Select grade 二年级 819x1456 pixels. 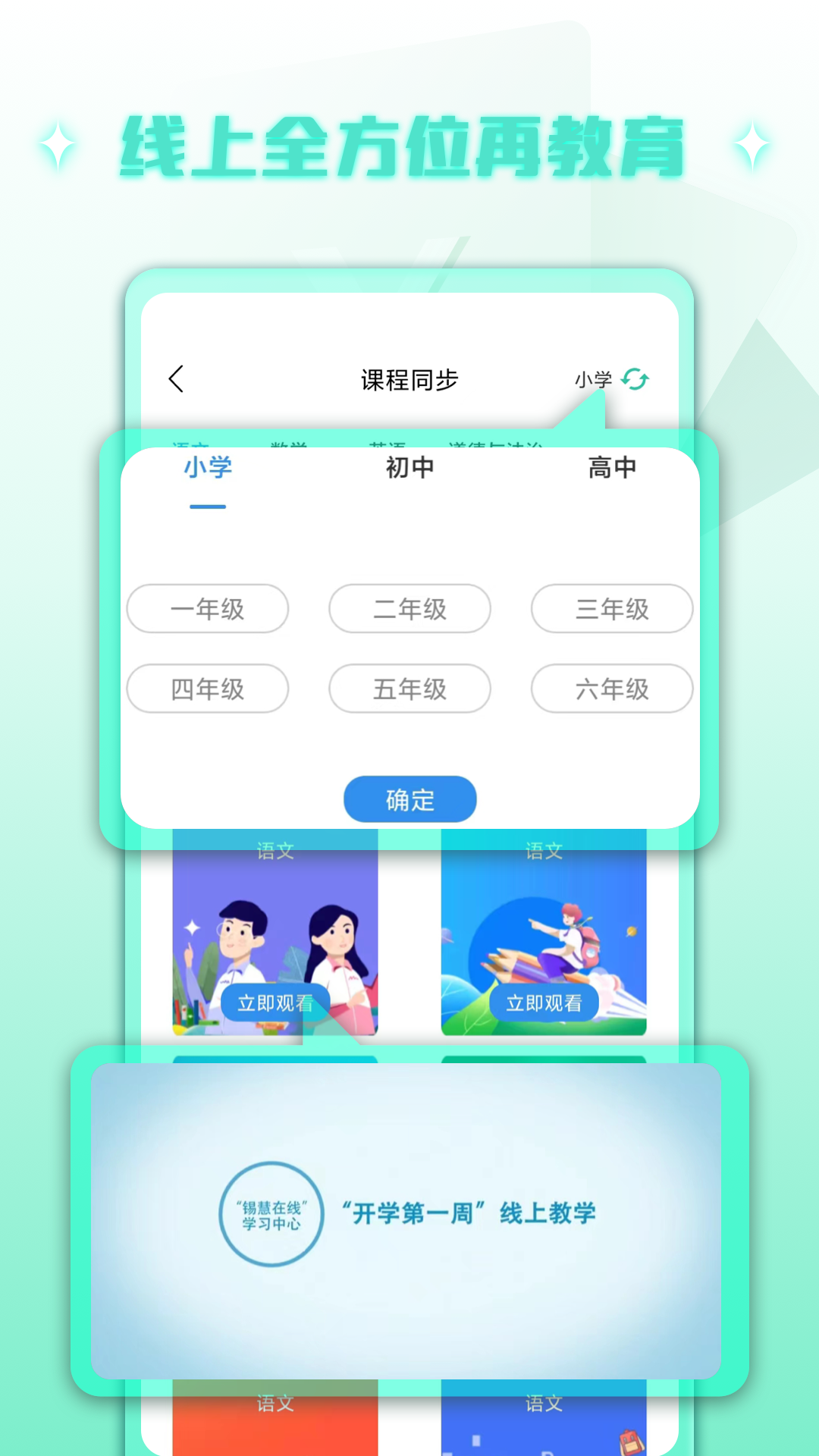[409, 609]
